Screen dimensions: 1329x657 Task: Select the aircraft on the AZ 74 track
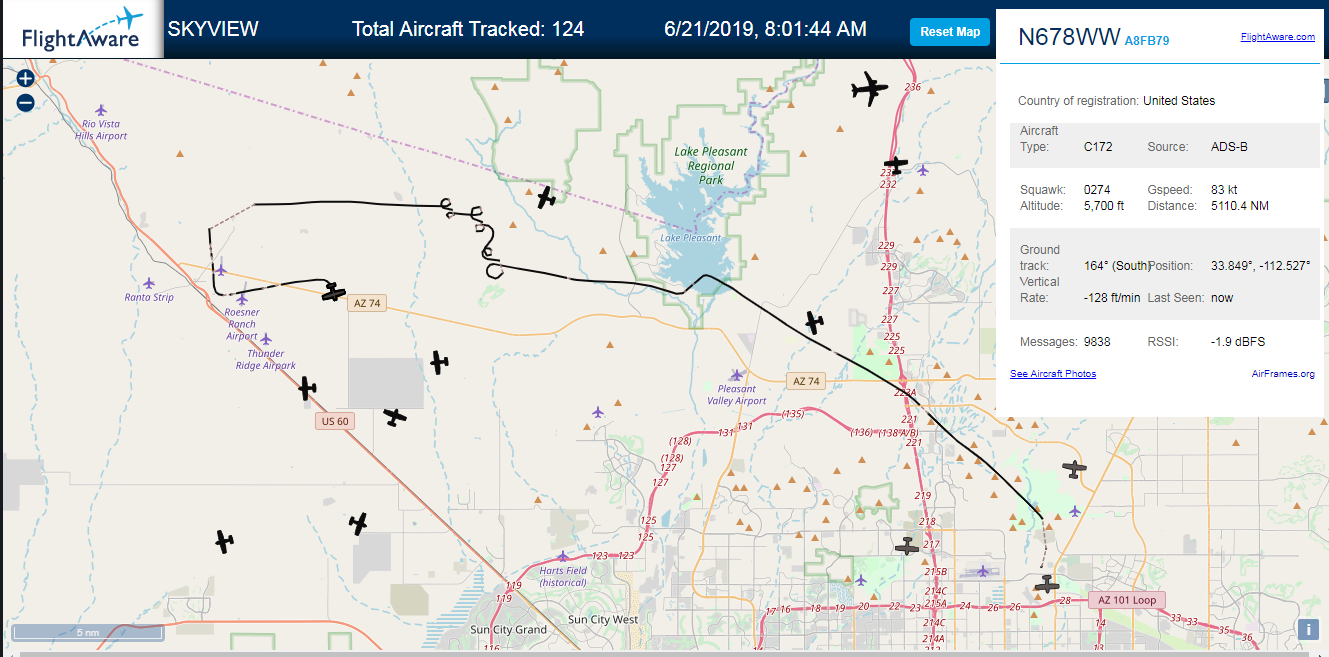333,292
